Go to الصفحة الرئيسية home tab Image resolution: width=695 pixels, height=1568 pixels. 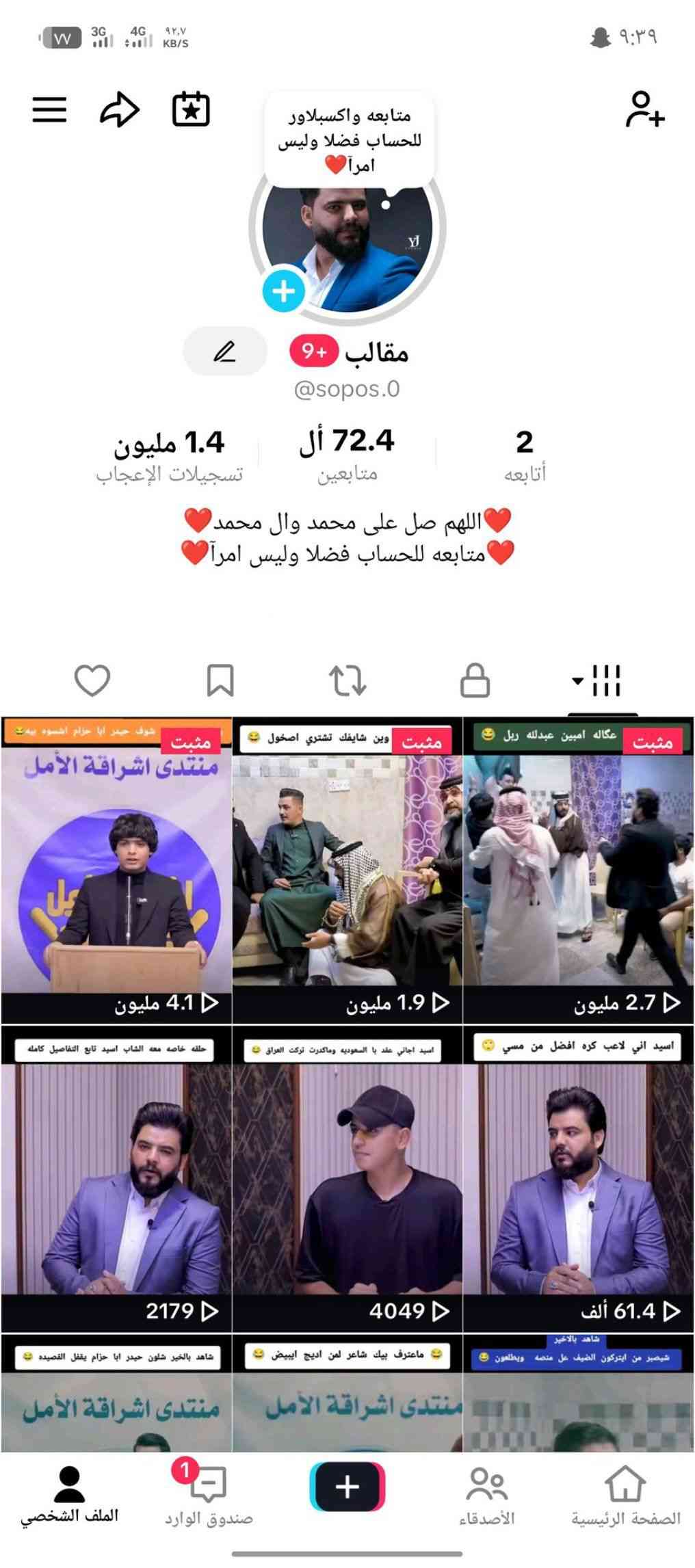pyautogui.click(x=625, y=1496)
